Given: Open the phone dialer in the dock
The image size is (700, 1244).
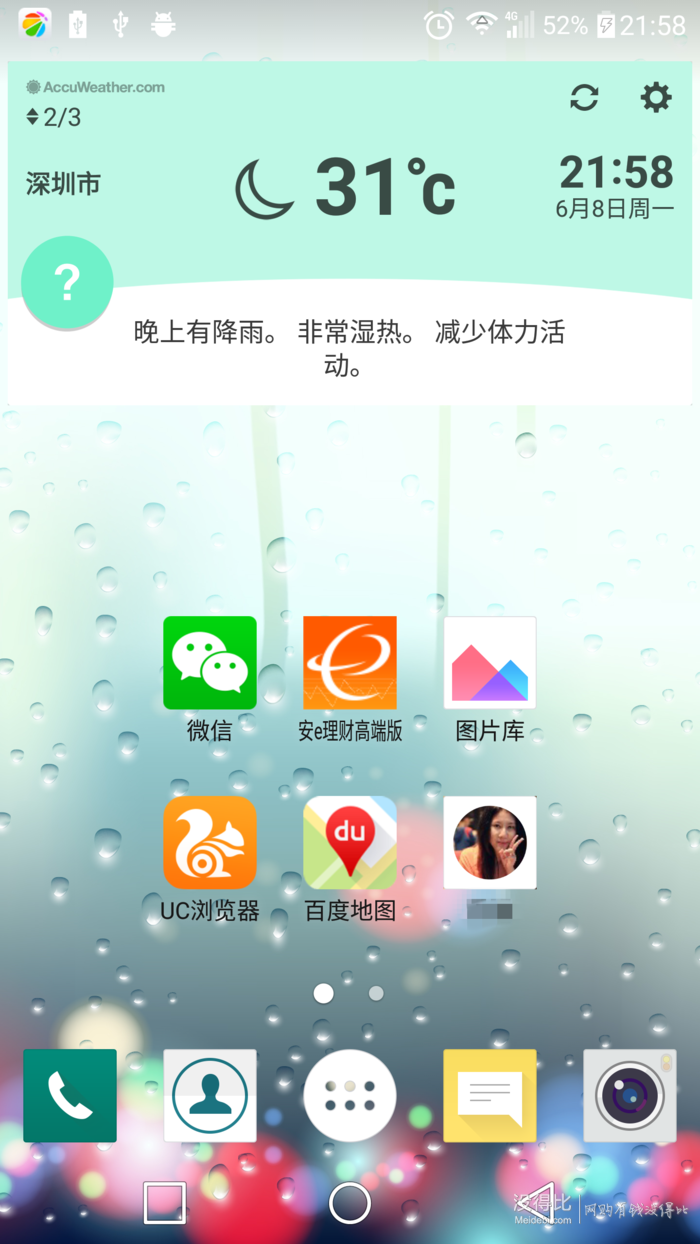Looking at the screenshot, I should tap(70, 1095).
